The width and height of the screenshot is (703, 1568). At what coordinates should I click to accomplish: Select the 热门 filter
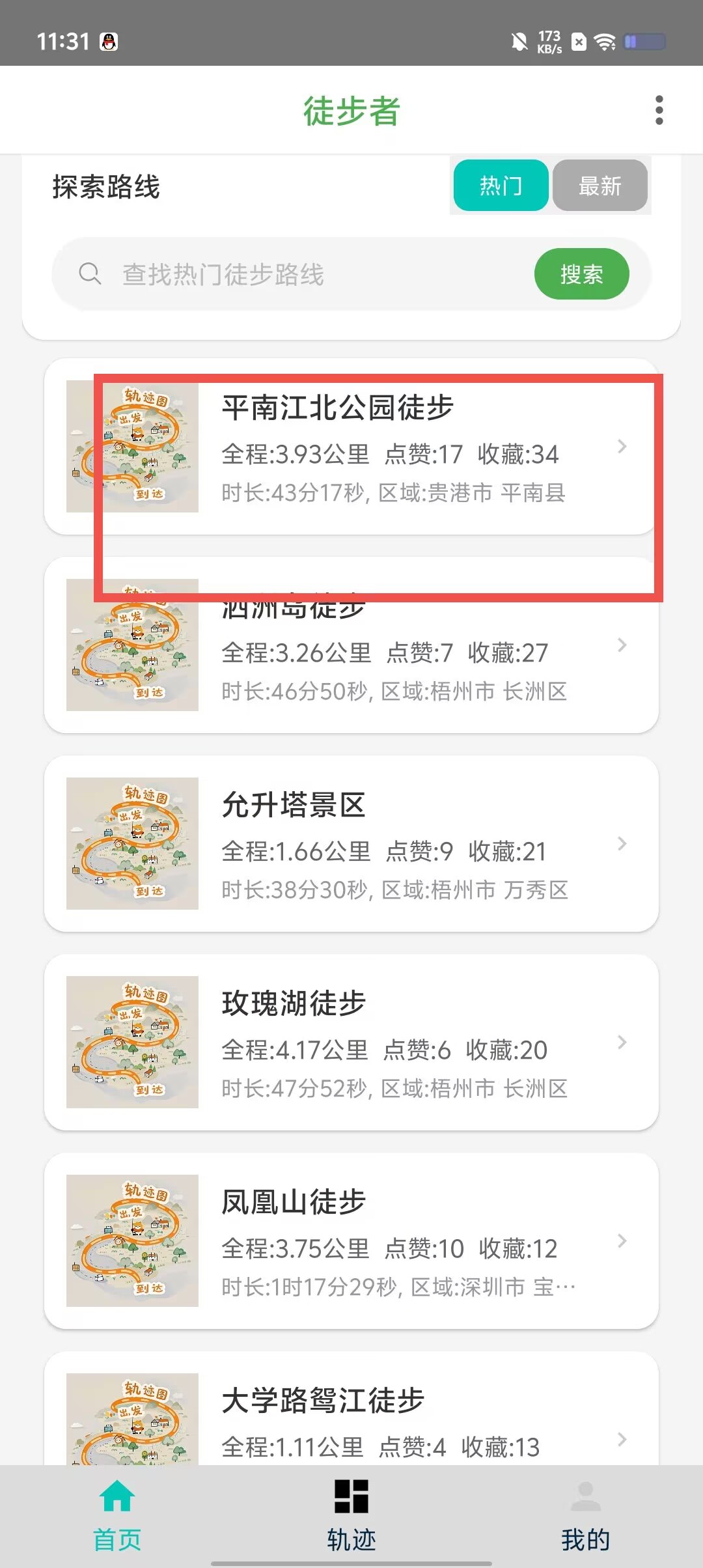coord(501,186)
